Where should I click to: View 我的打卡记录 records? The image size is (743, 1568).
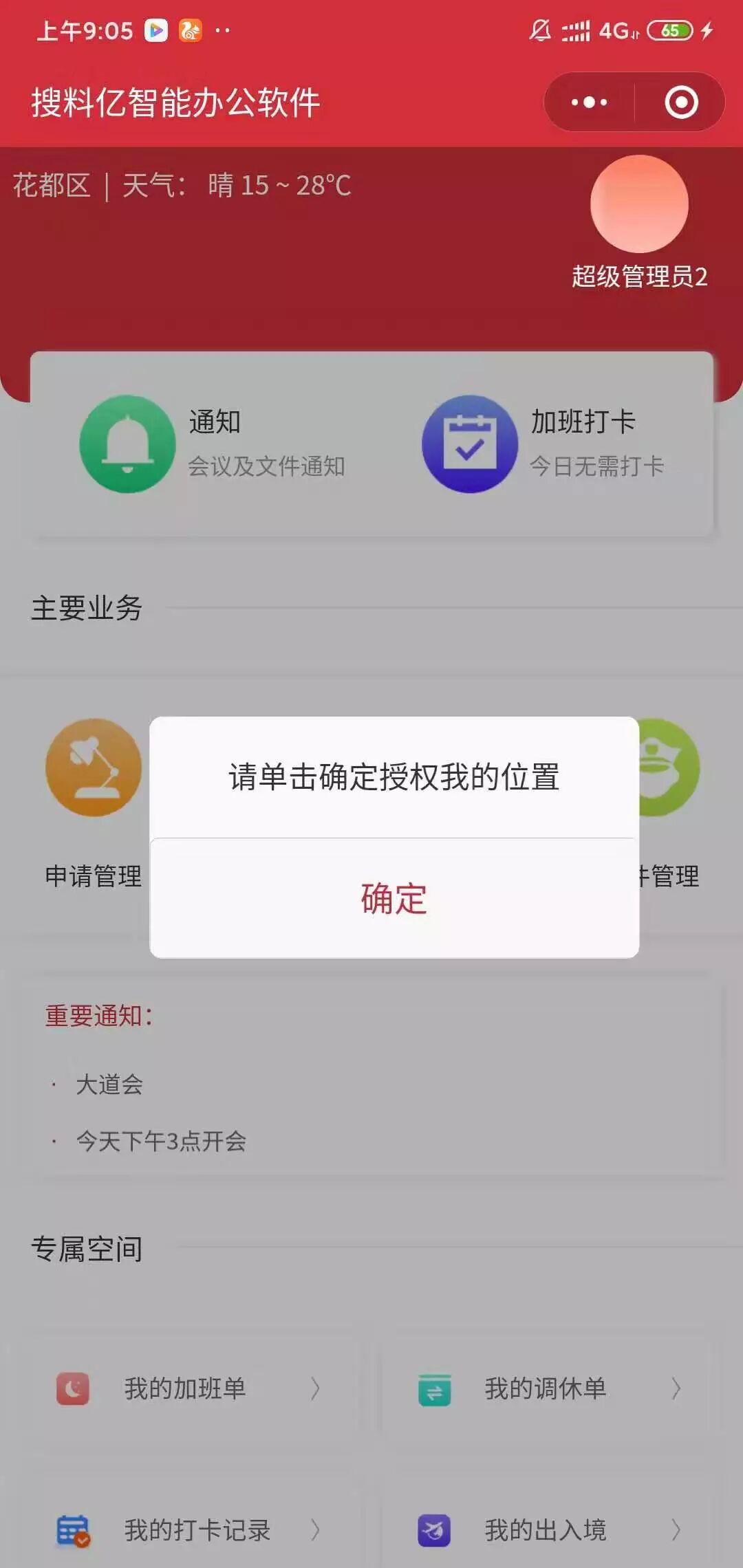[x=186, y=1530]
